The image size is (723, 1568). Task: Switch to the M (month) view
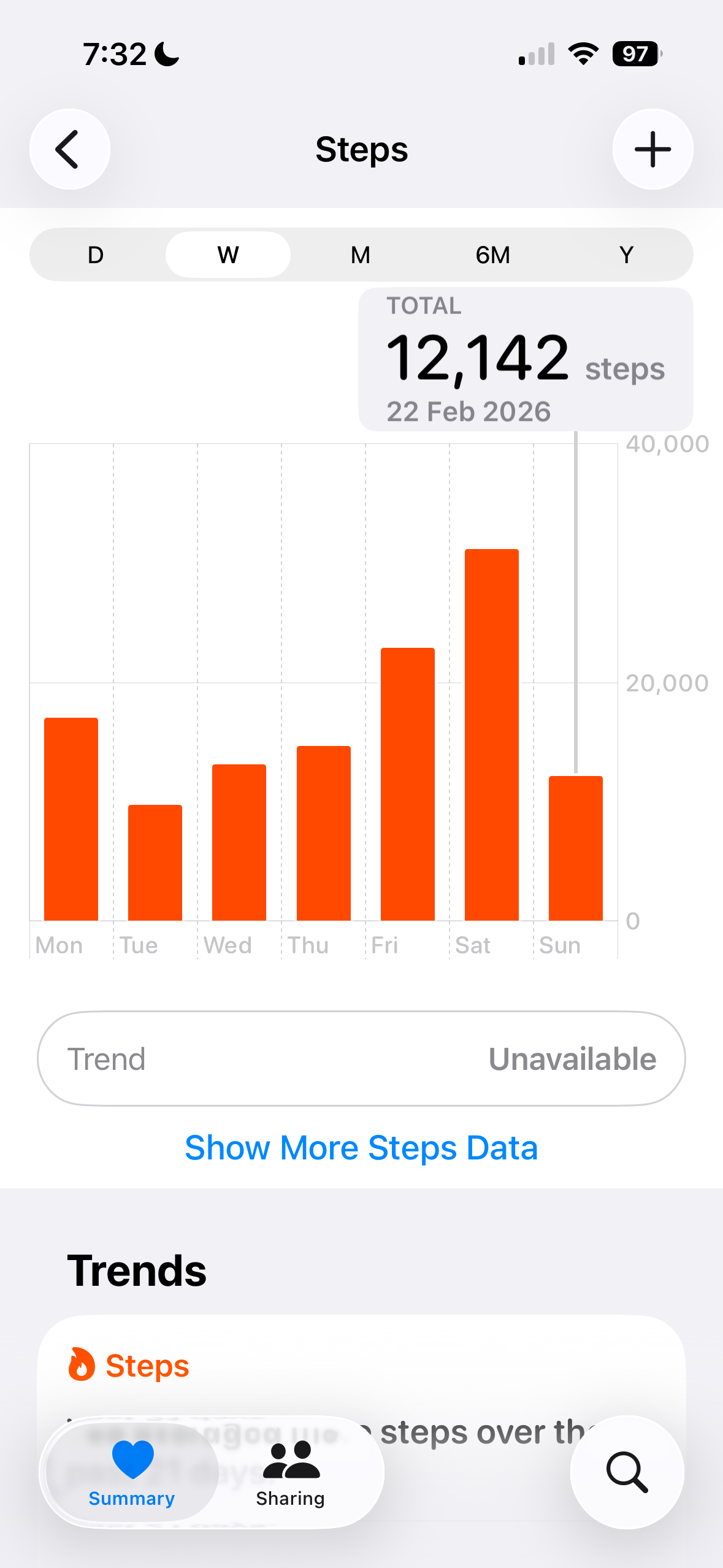(361, 255)
